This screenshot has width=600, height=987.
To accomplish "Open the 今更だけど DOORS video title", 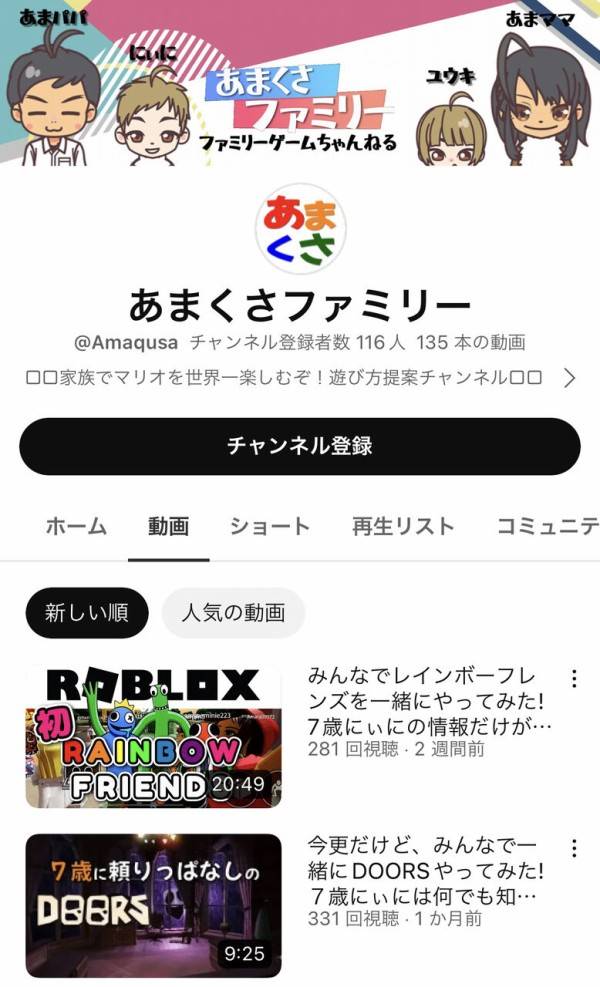I will pos(430,869).
